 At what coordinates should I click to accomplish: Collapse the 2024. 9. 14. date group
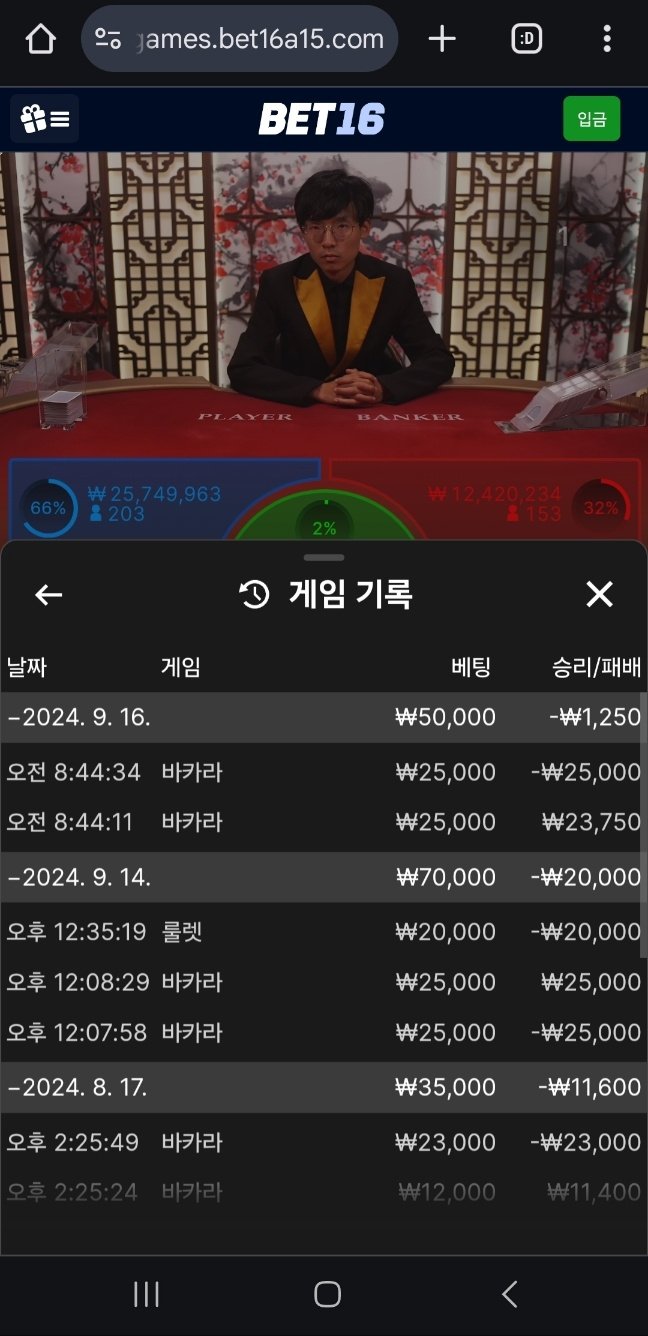pos(80,877)
